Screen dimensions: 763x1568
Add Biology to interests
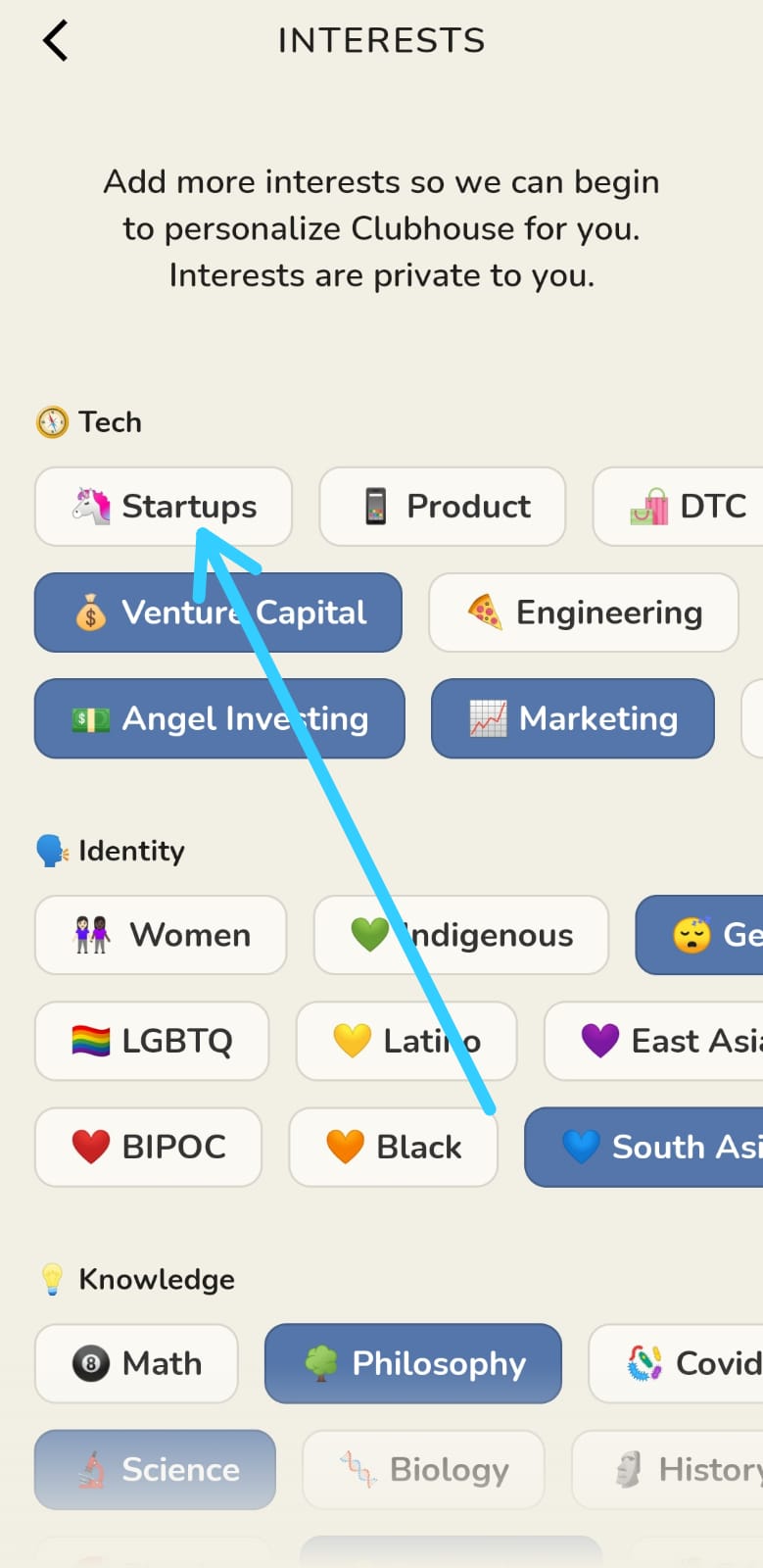pos(423,1469)
